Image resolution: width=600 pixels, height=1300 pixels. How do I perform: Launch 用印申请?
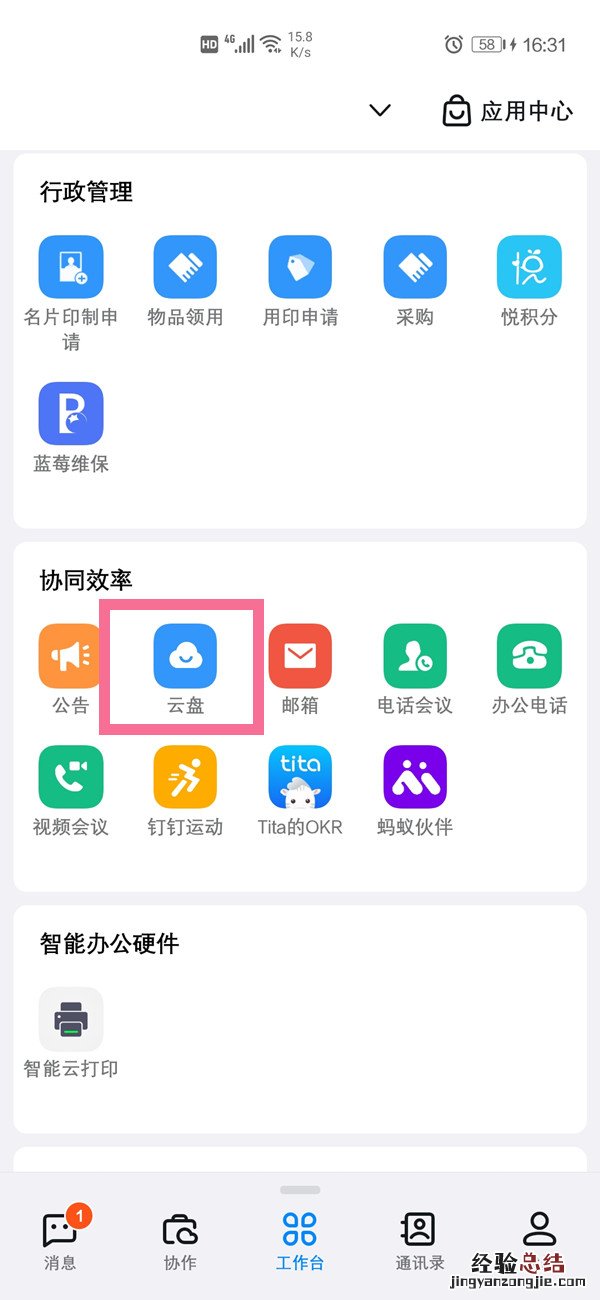pos(300,268)
